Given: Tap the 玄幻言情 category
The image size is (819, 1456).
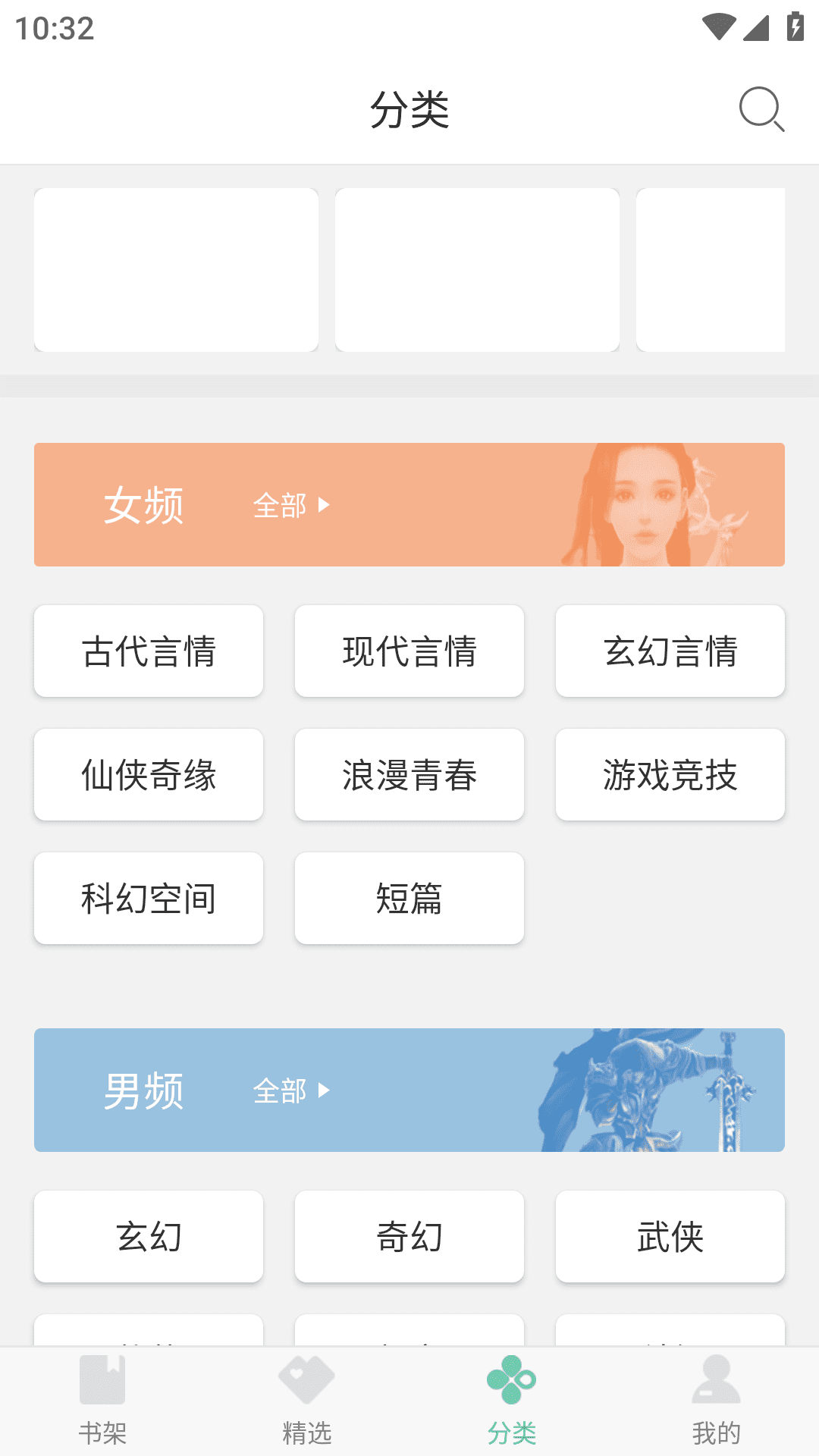Looking at the screenshot, I should point(670,651).
